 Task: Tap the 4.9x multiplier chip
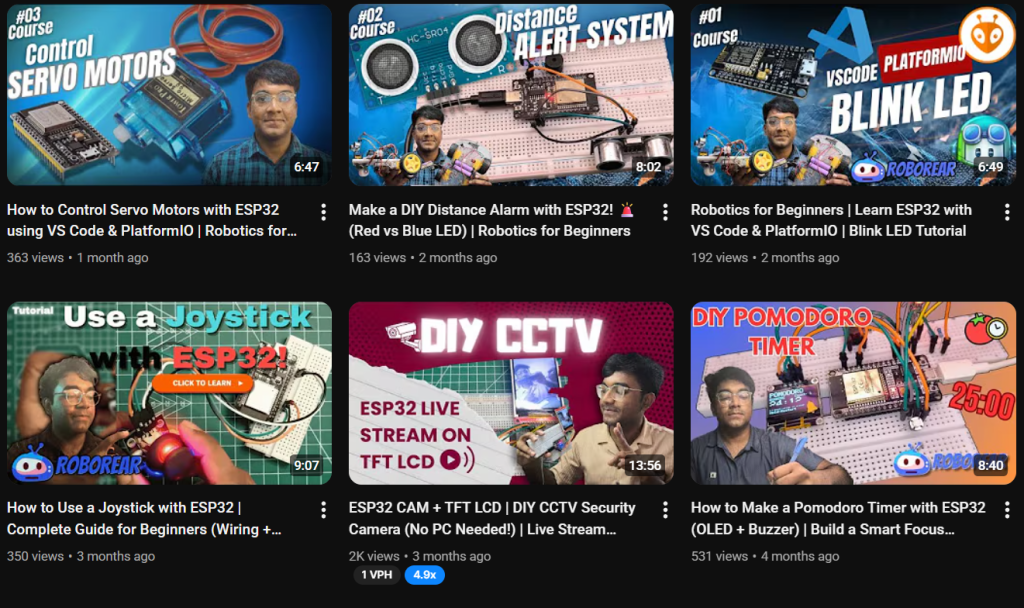coord(424,575)
